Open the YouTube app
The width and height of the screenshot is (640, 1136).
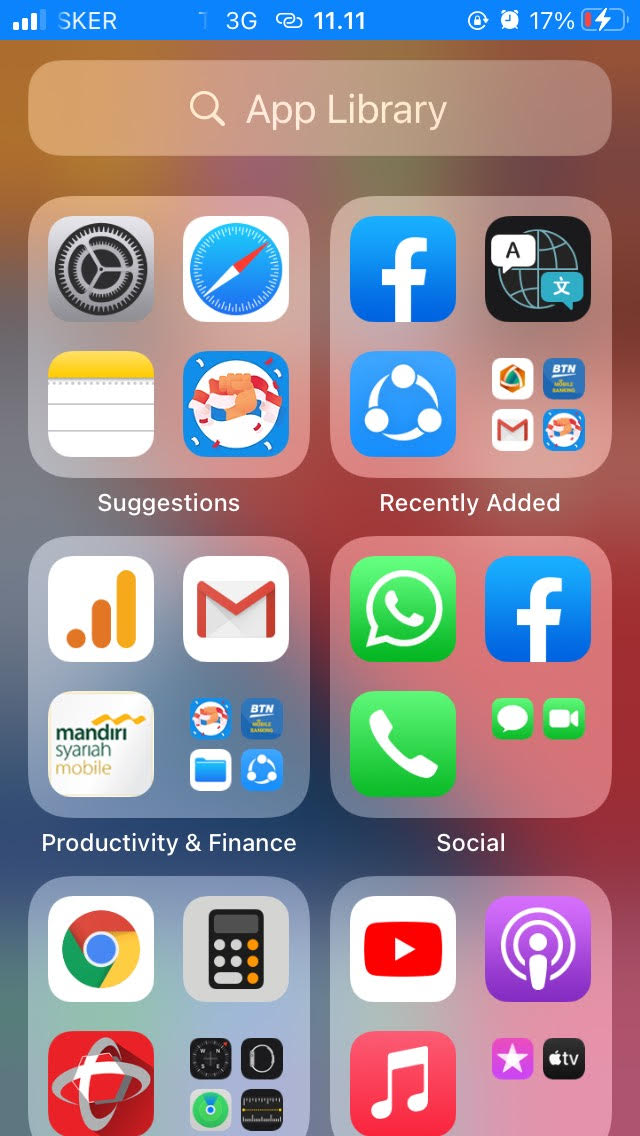coord(403,949)
